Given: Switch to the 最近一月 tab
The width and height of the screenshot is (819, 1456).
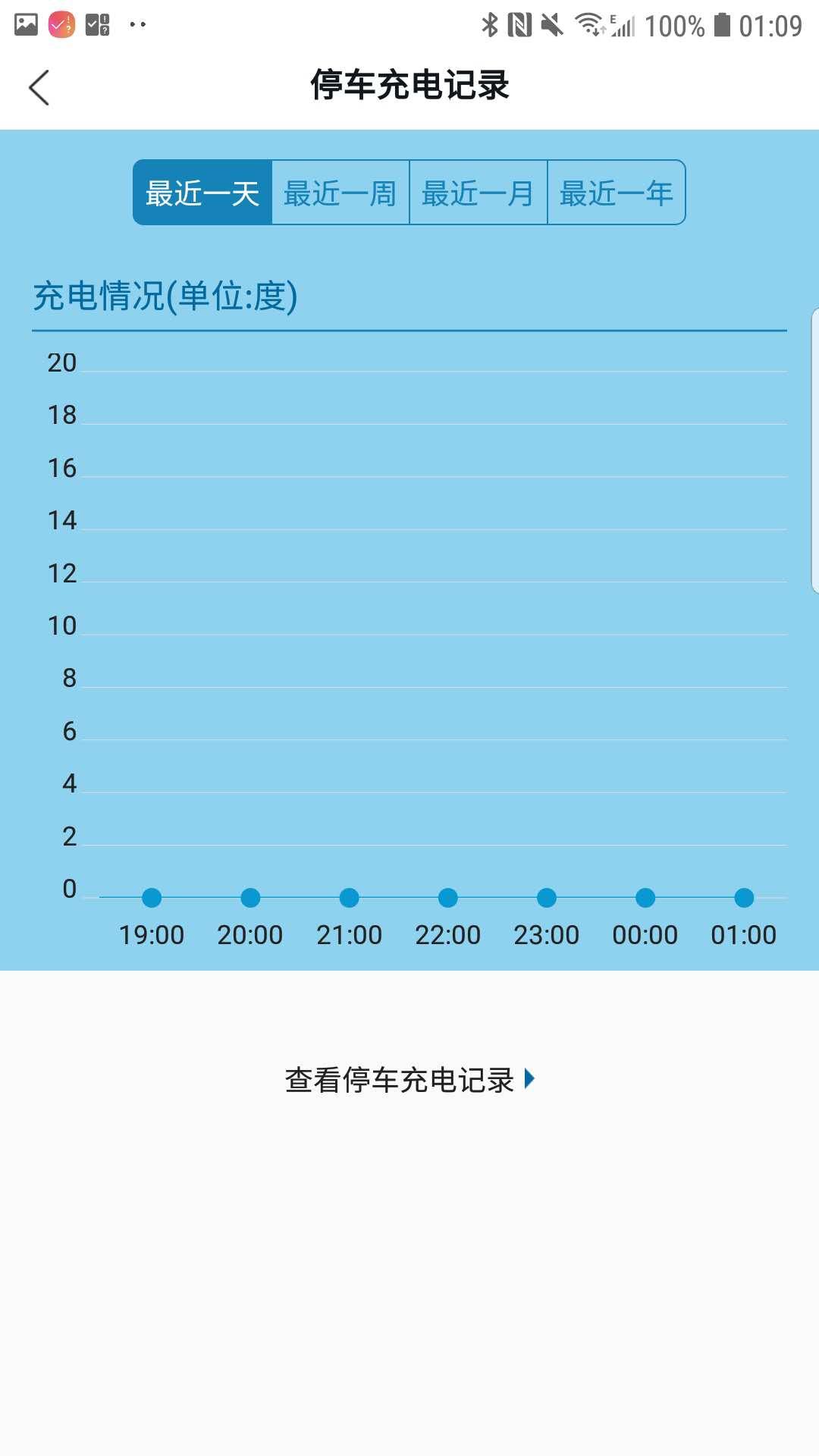Looking at the screenshot, I should [479, 193].
